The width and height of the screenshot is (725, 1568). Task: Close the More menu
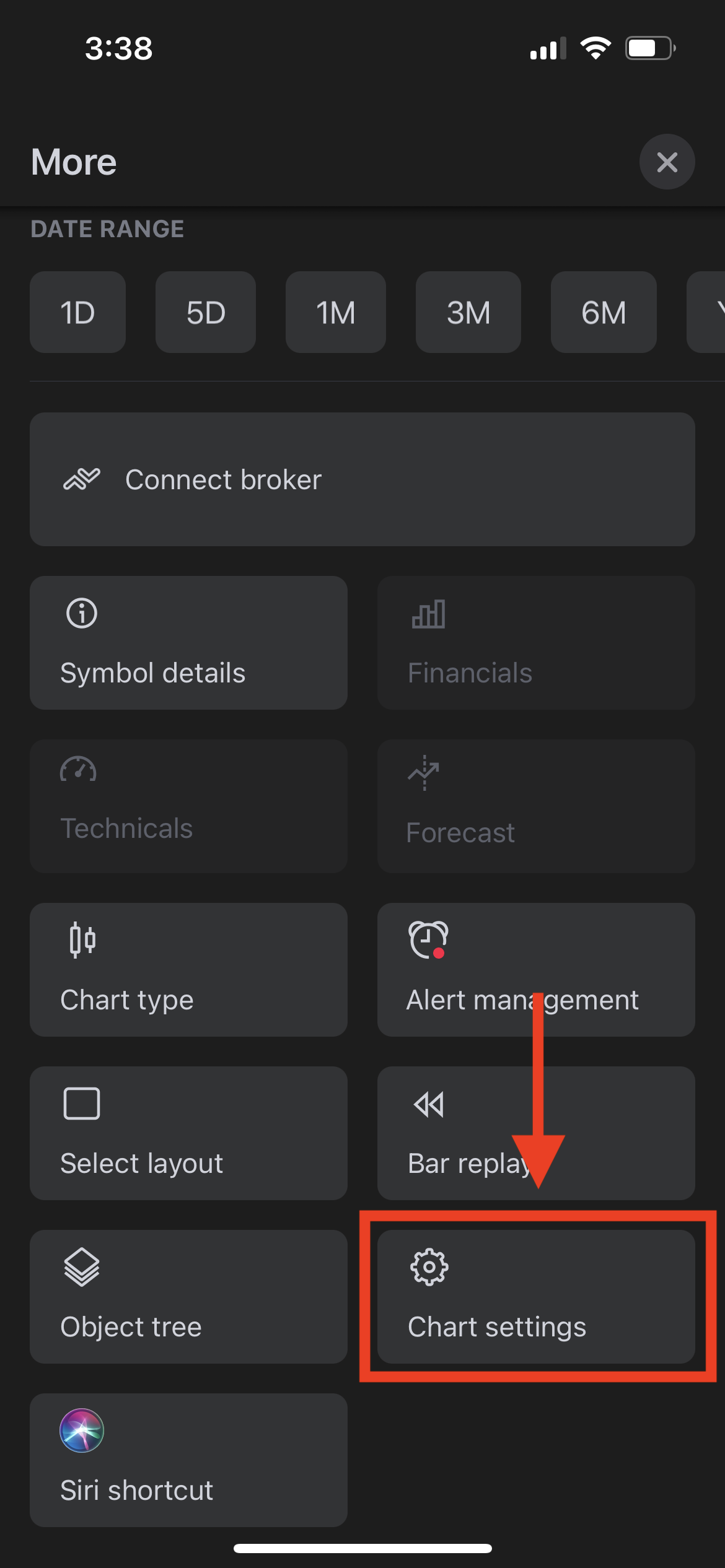click(x=667, y=162)
